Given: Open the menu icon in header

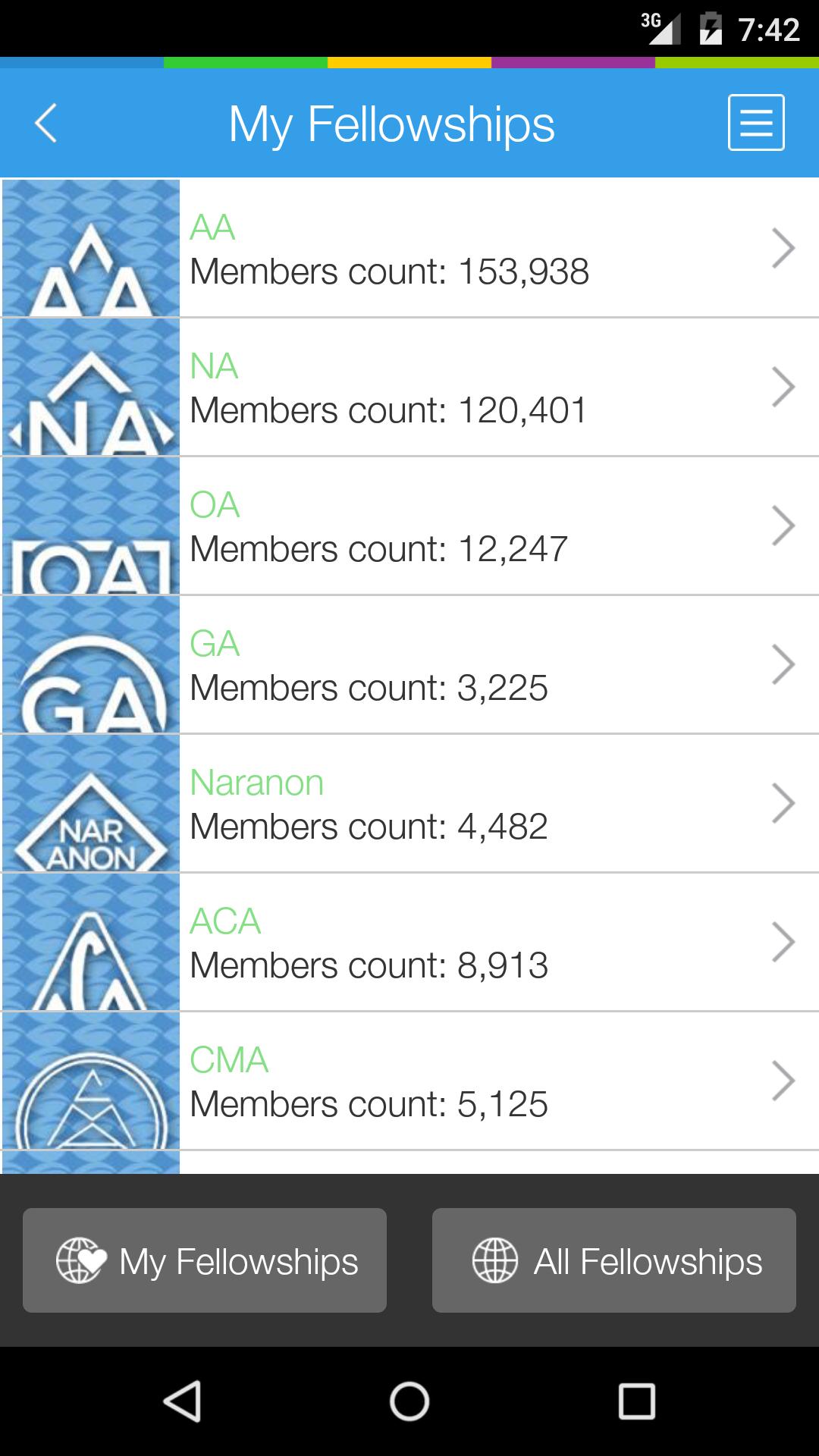Looking at the screenshot, I should (x=755, y=123).
